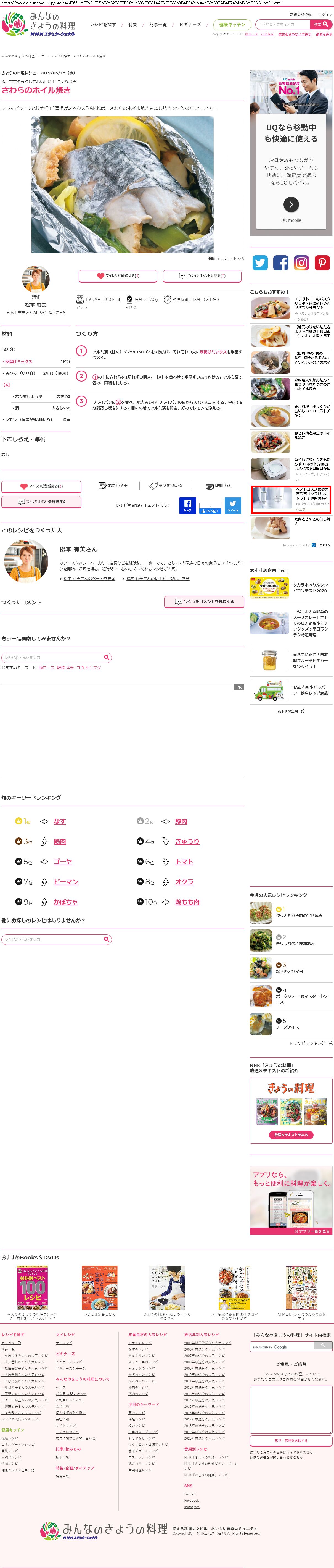The height and width of the screenshot is (1568, 334).
Task: Tweet the recipe with the ツイート button
Action: point(233,505)
